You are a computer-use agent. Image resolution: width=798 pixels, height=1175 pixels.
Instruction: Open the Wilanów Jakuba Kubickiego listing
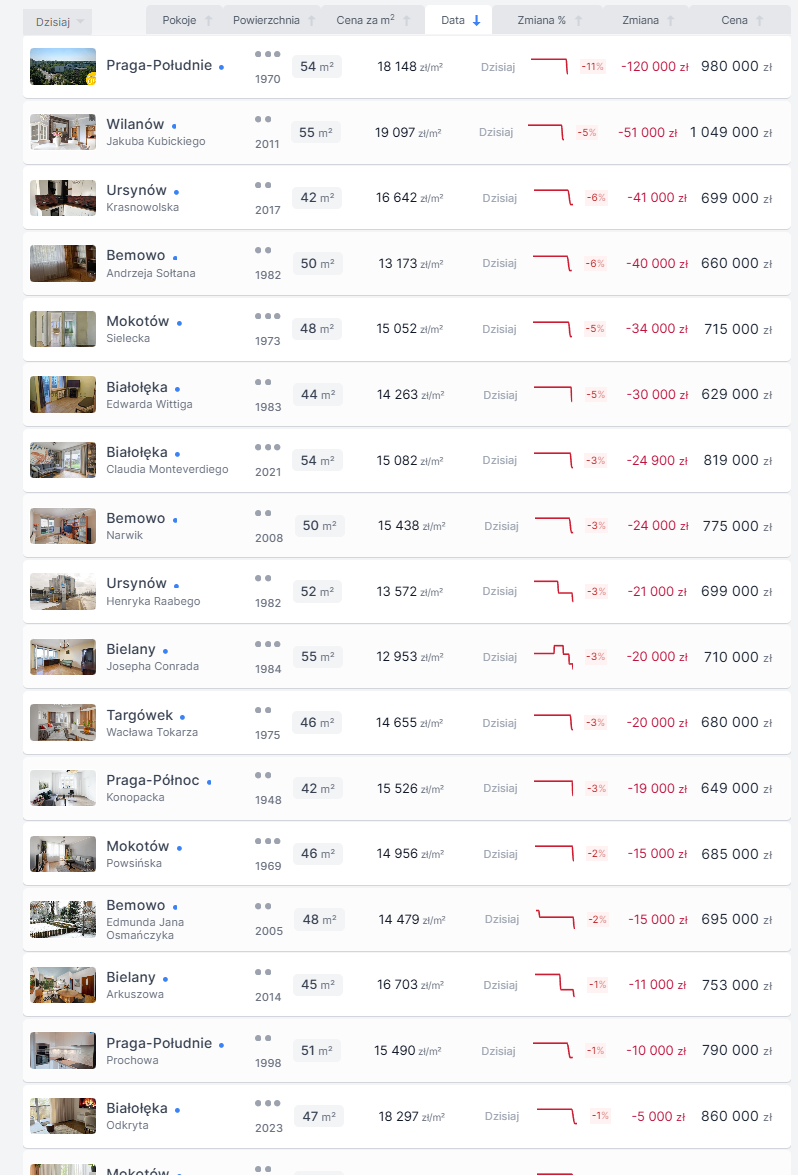(136, 125)
